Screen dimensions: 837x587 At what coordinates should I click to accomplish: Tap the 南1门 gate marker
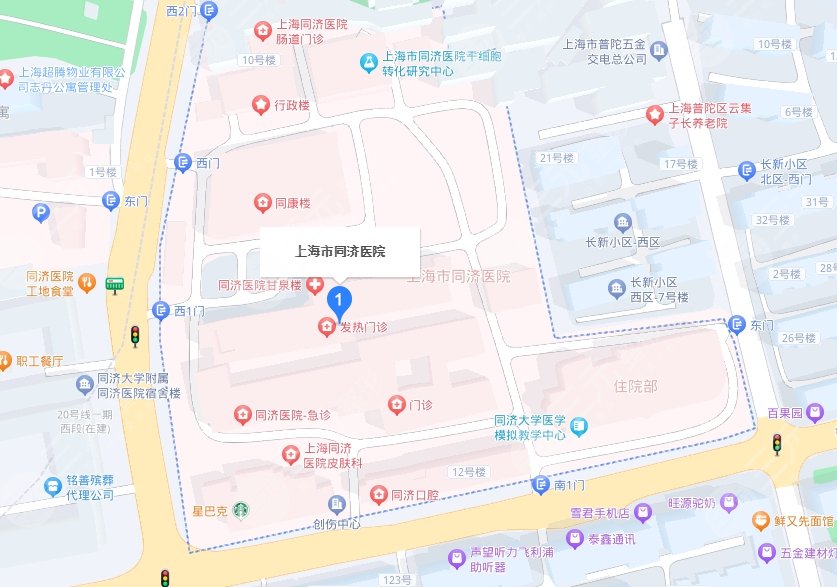click(542, 485)
